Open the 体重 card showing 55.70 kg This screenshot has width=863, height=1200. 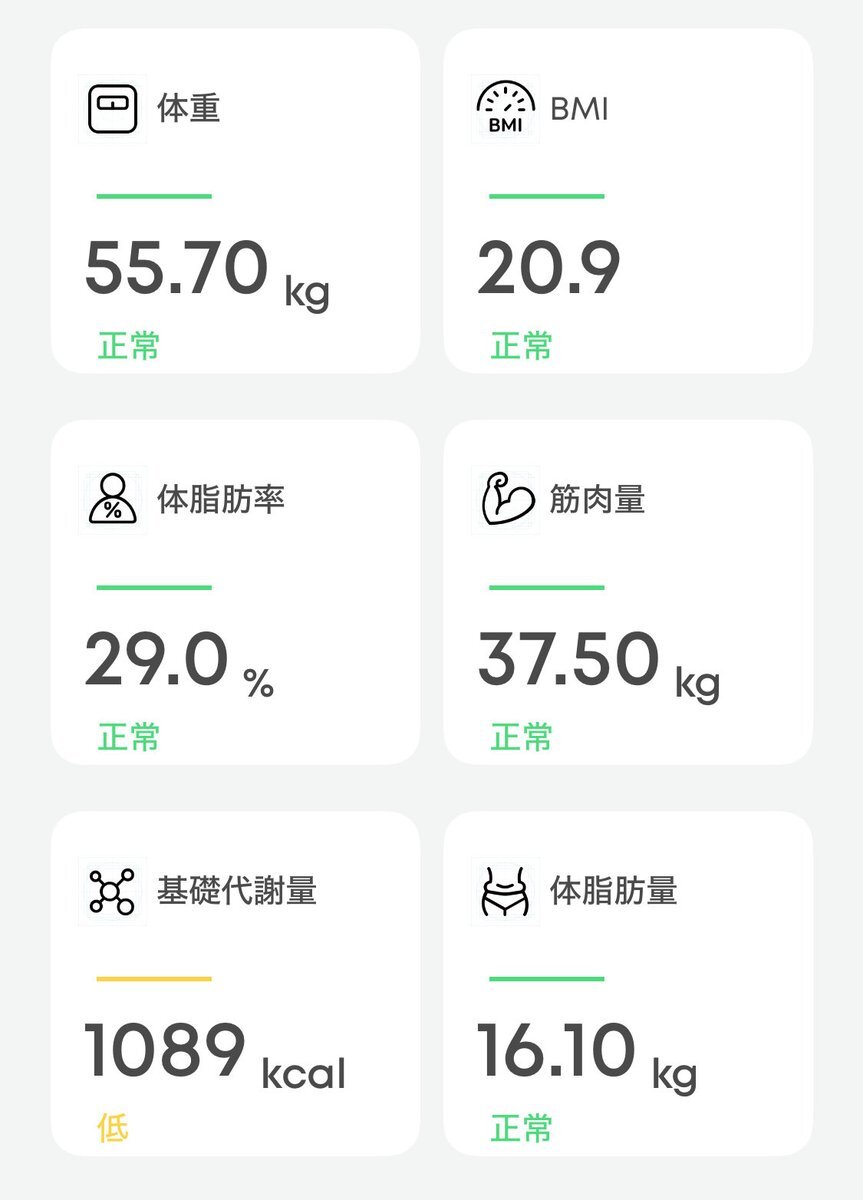235,201
